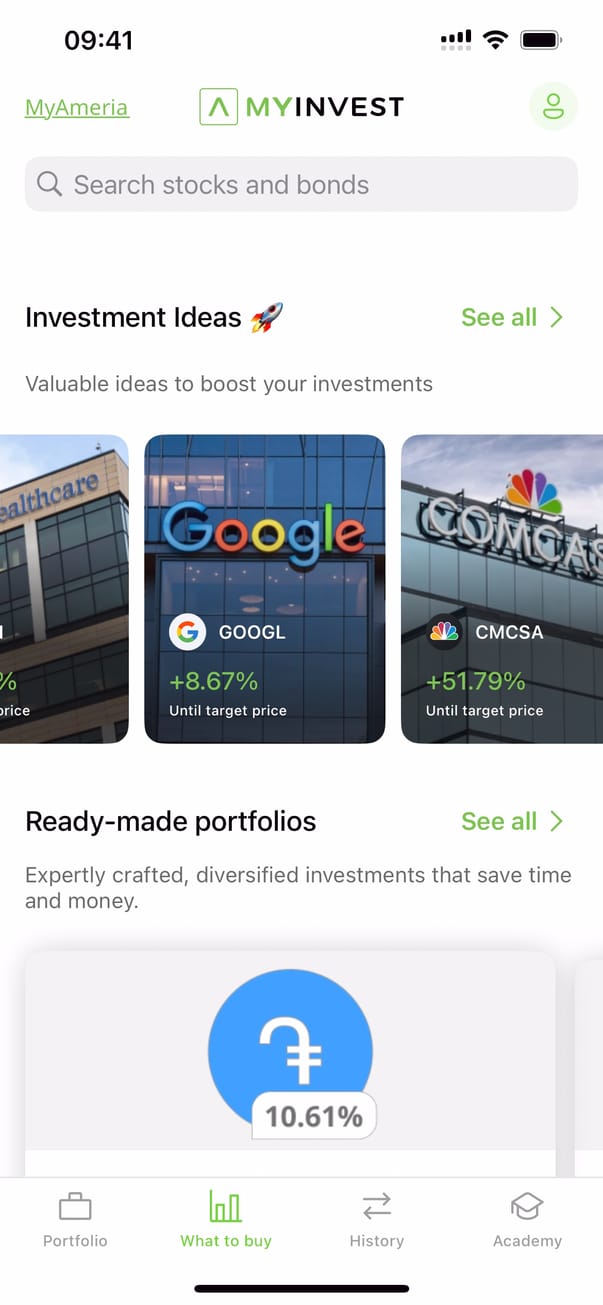This screenshot has height=1305, width=603.
Task: Open the Academy tab
Action: click(527, 1220)
